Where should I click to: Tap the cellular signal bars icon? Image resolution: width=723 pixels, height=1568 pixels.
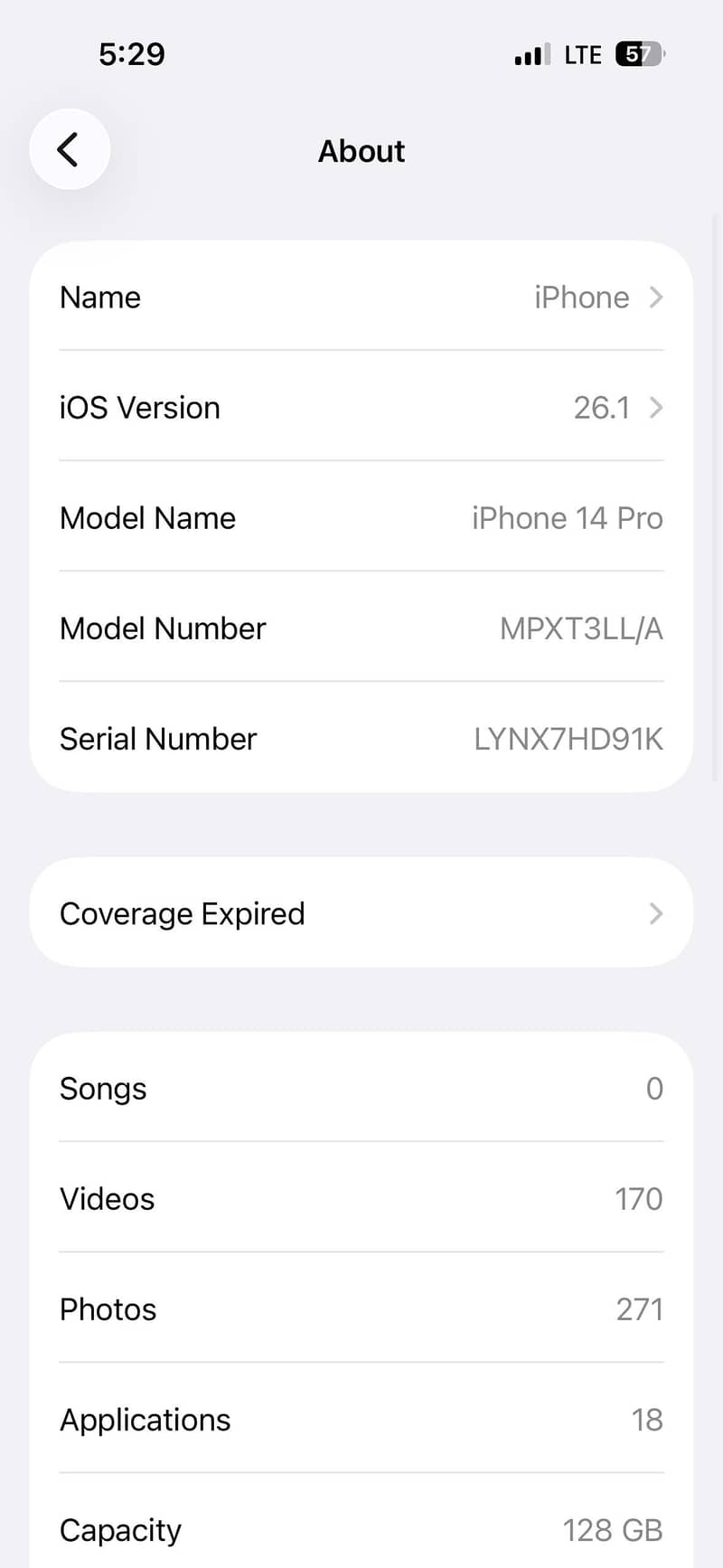click(x=531, y=54)
